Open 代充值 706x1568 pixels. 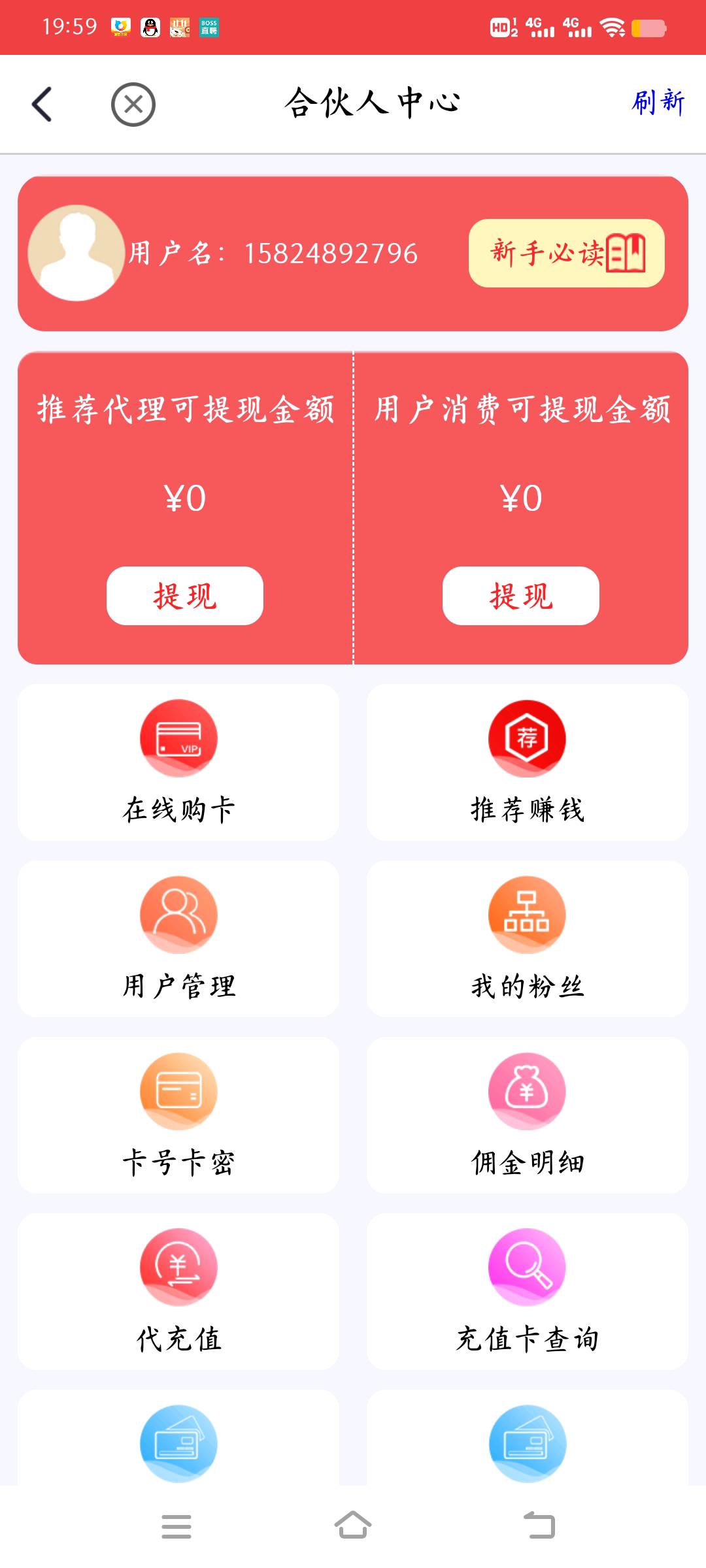pyautogui.click(x=178, y=1292)
